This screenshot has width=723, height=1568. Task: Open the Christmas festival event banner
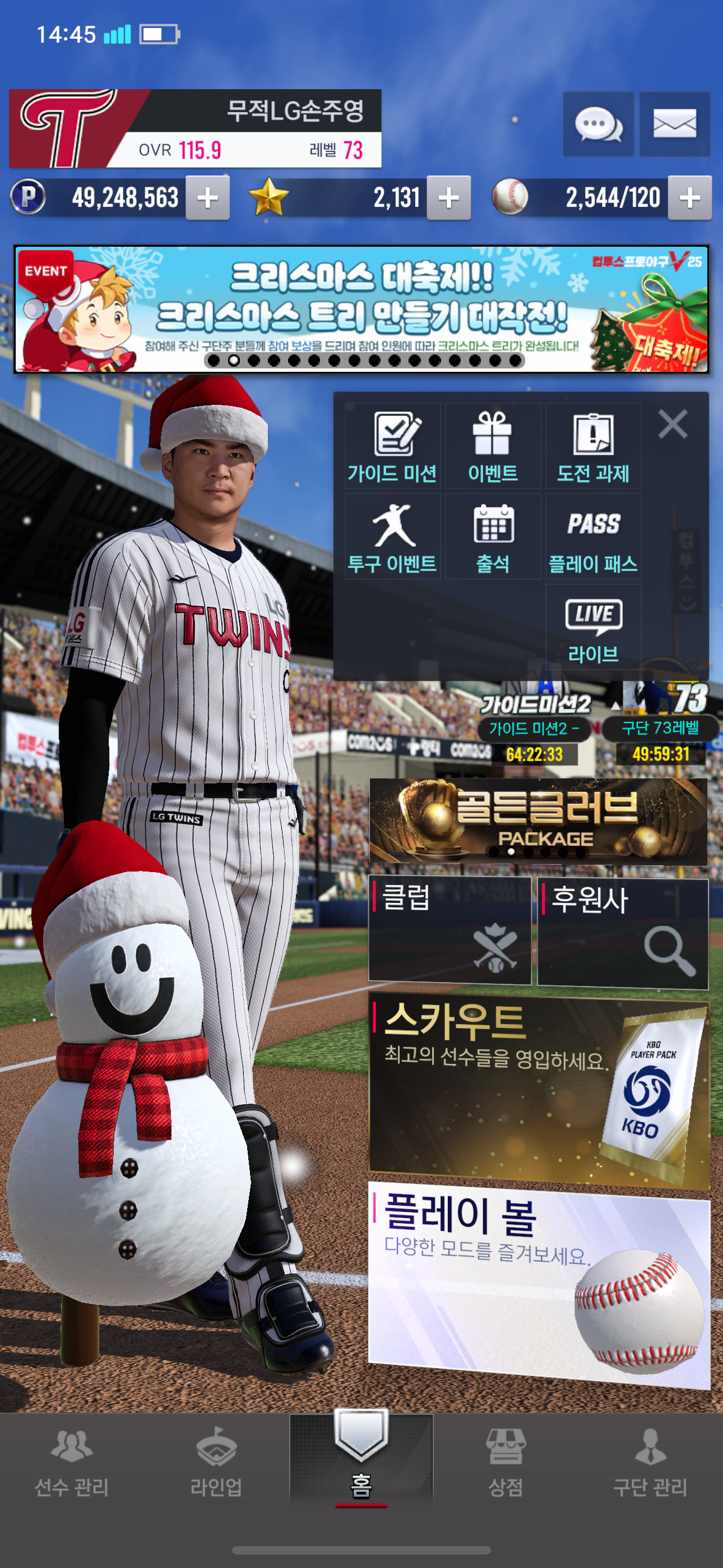click(x=361, y=309)
